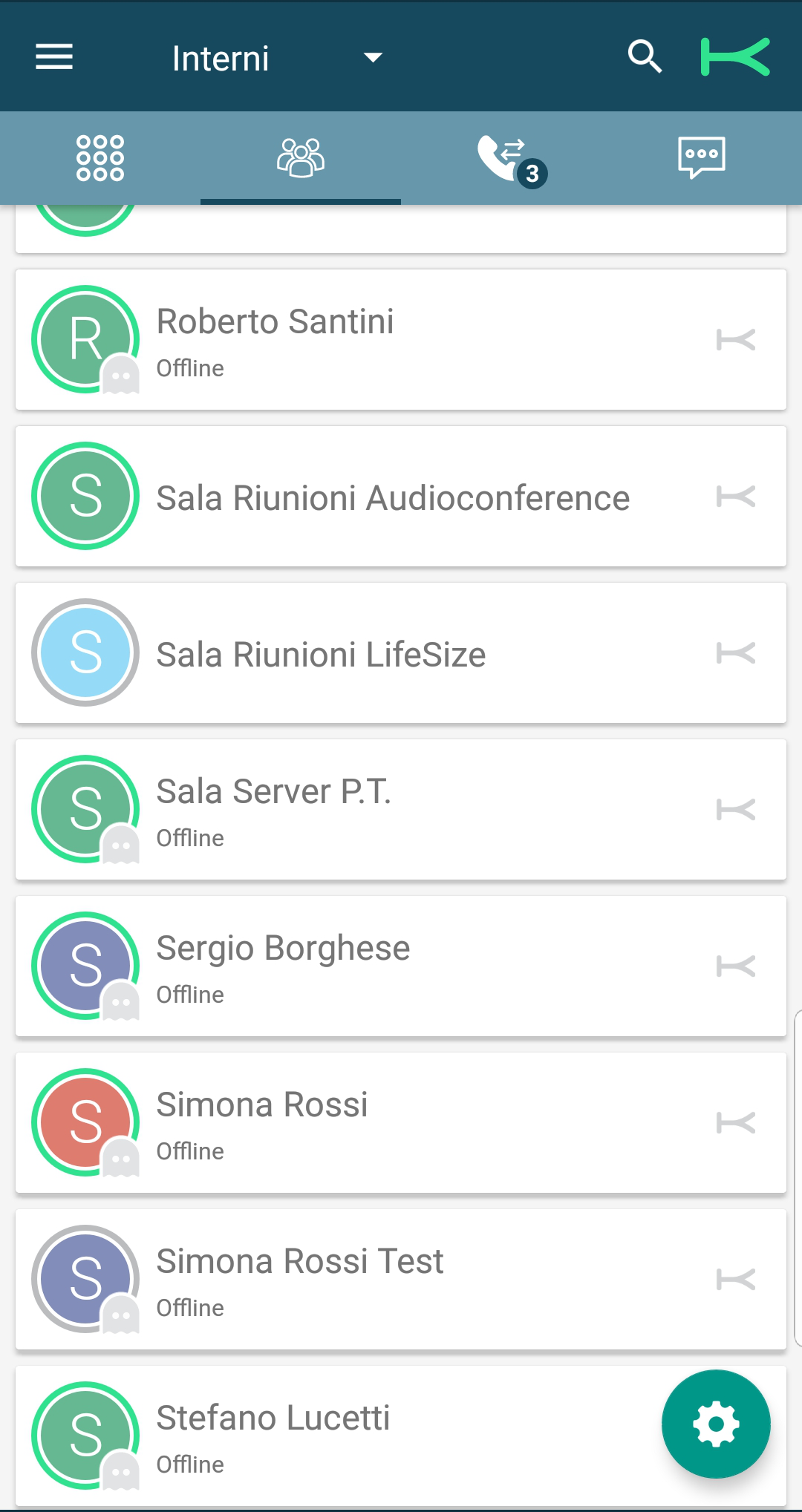Tap the green logo icon in the top bar
The image size is (802, 1512).
click(735, 57)
